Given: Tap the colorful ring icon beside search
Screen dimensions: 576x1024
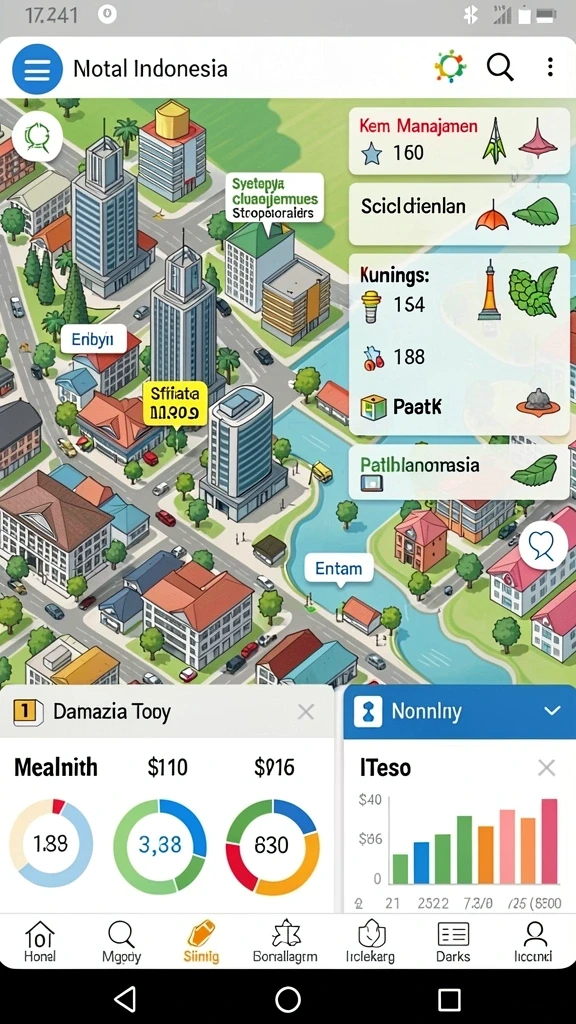Looking at the screenshot, I should [450, 67].
